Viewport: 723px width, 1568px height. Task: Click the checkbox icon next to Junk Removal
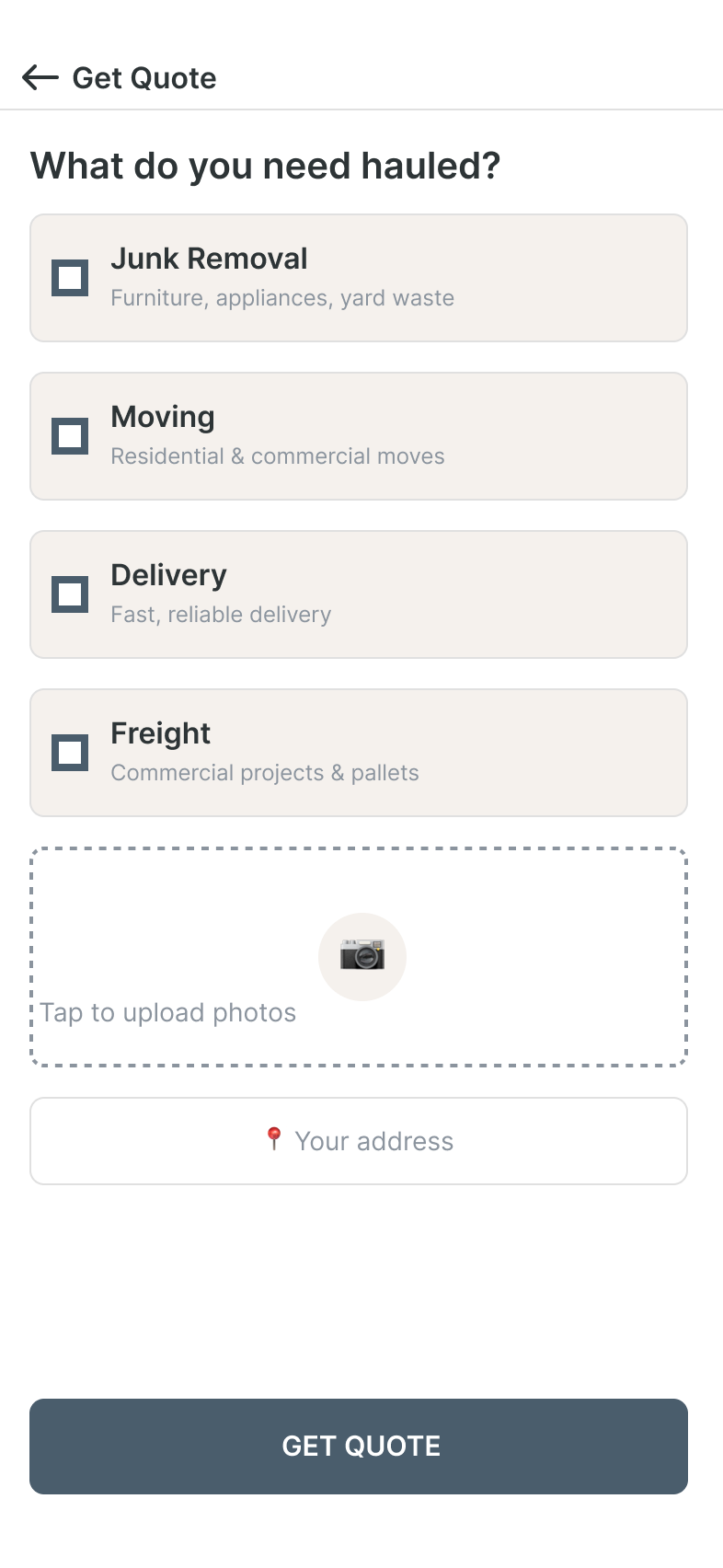69,277
